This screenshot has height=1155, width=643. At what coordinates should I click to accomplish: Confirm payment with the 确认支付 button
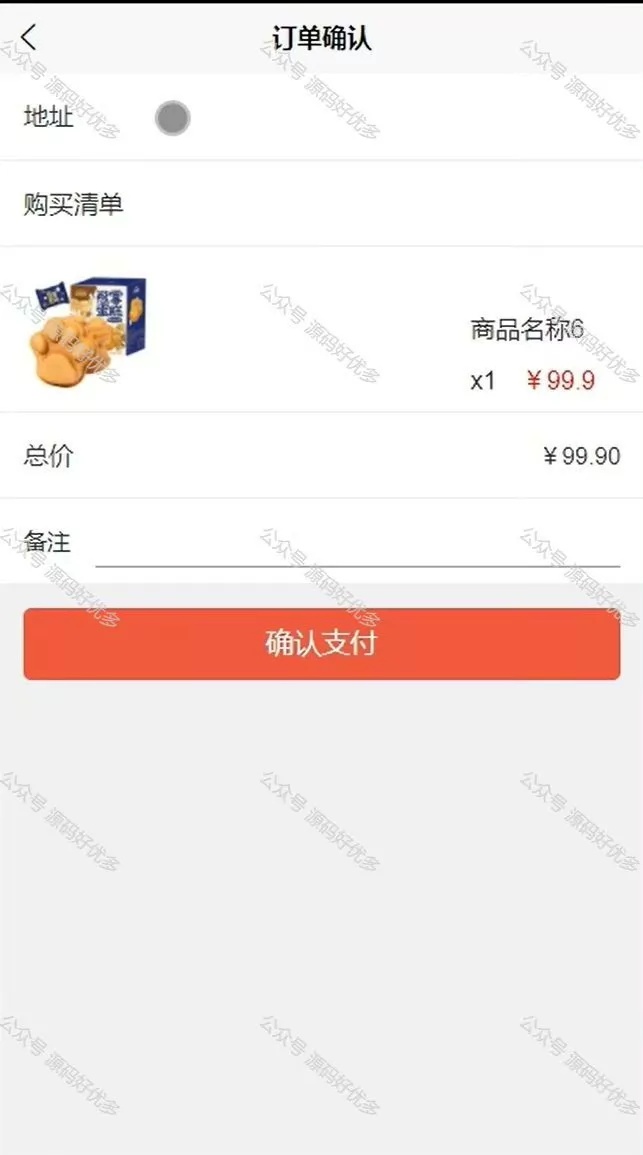[x=322, y=644]
